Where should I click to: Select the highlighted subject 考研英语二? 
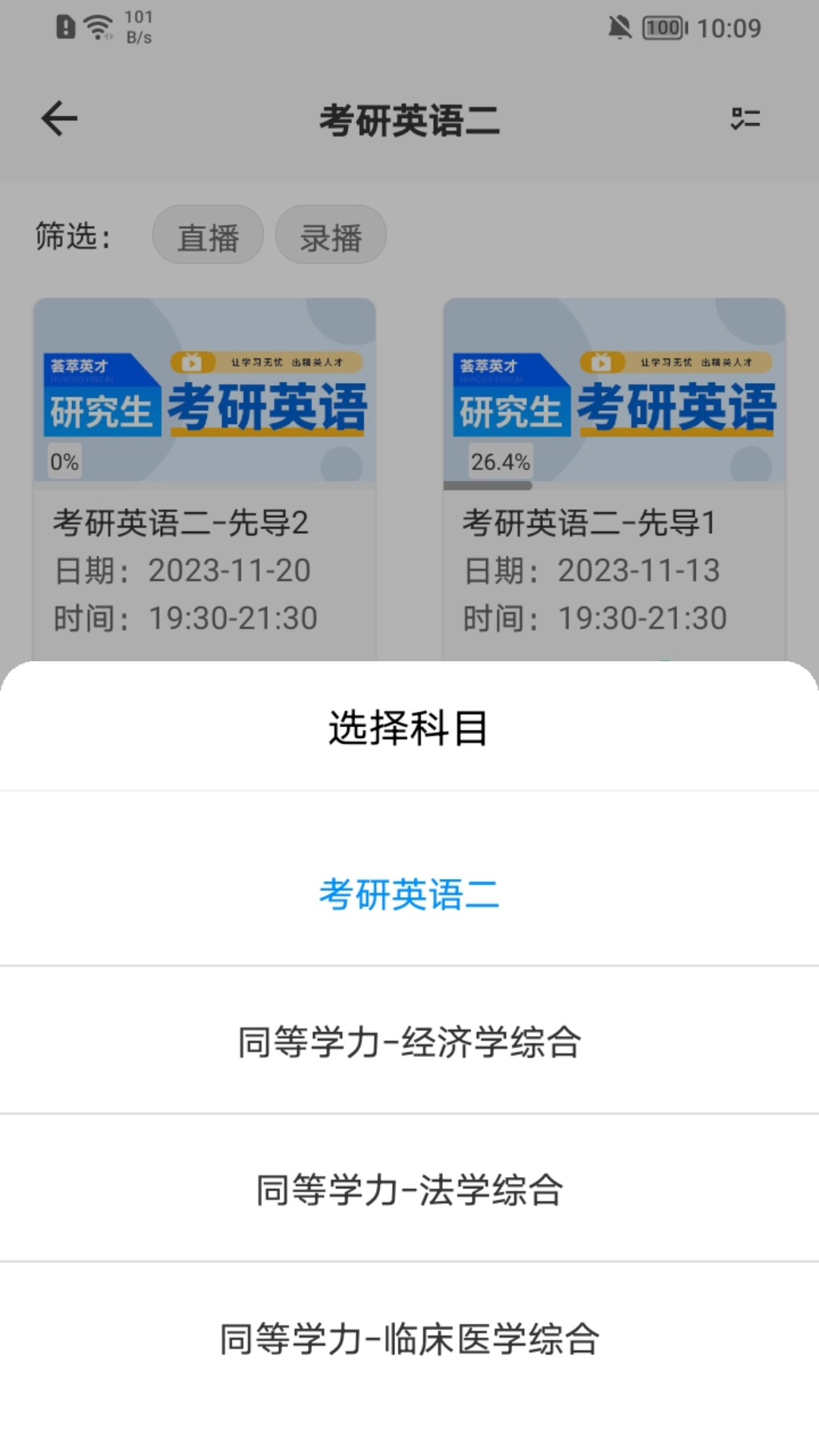click(x=409, y=895)
